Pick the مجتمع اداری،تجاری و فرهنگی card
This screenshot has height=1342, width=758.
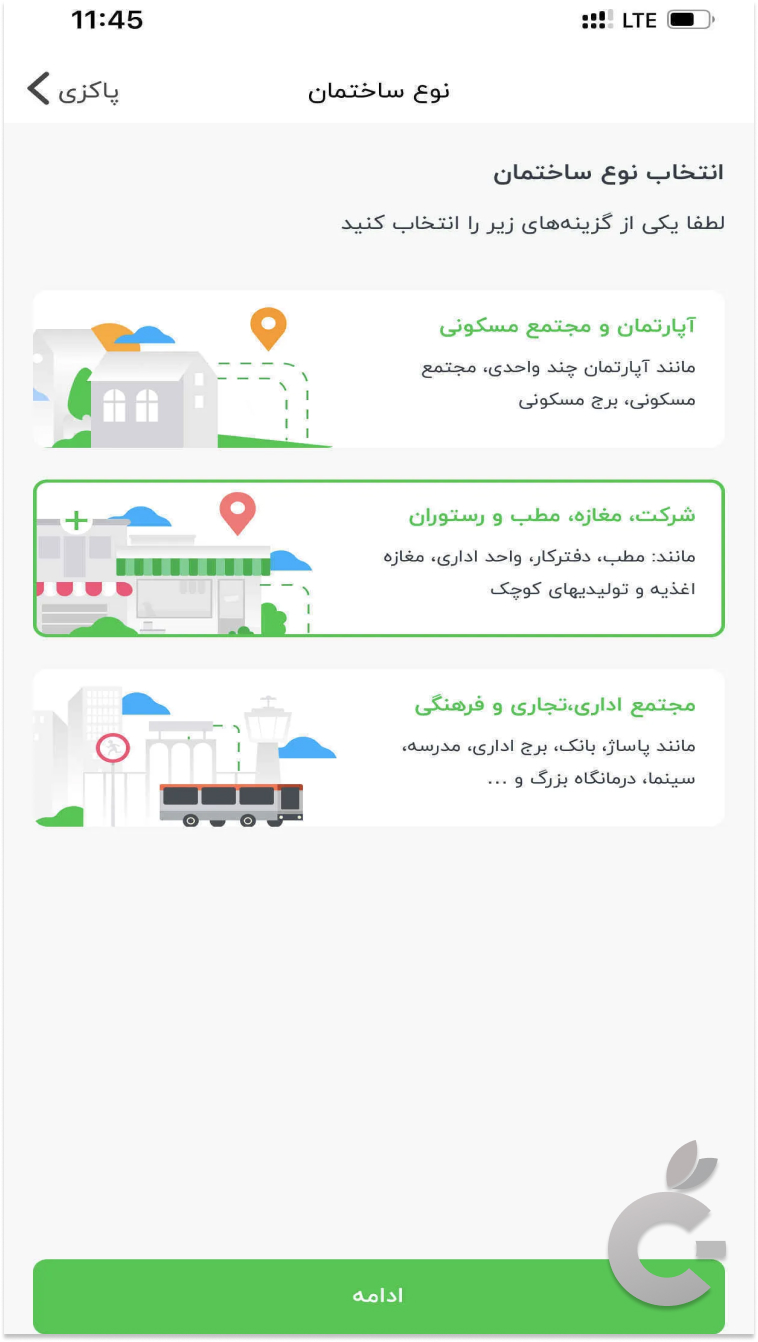coord(378,747)
